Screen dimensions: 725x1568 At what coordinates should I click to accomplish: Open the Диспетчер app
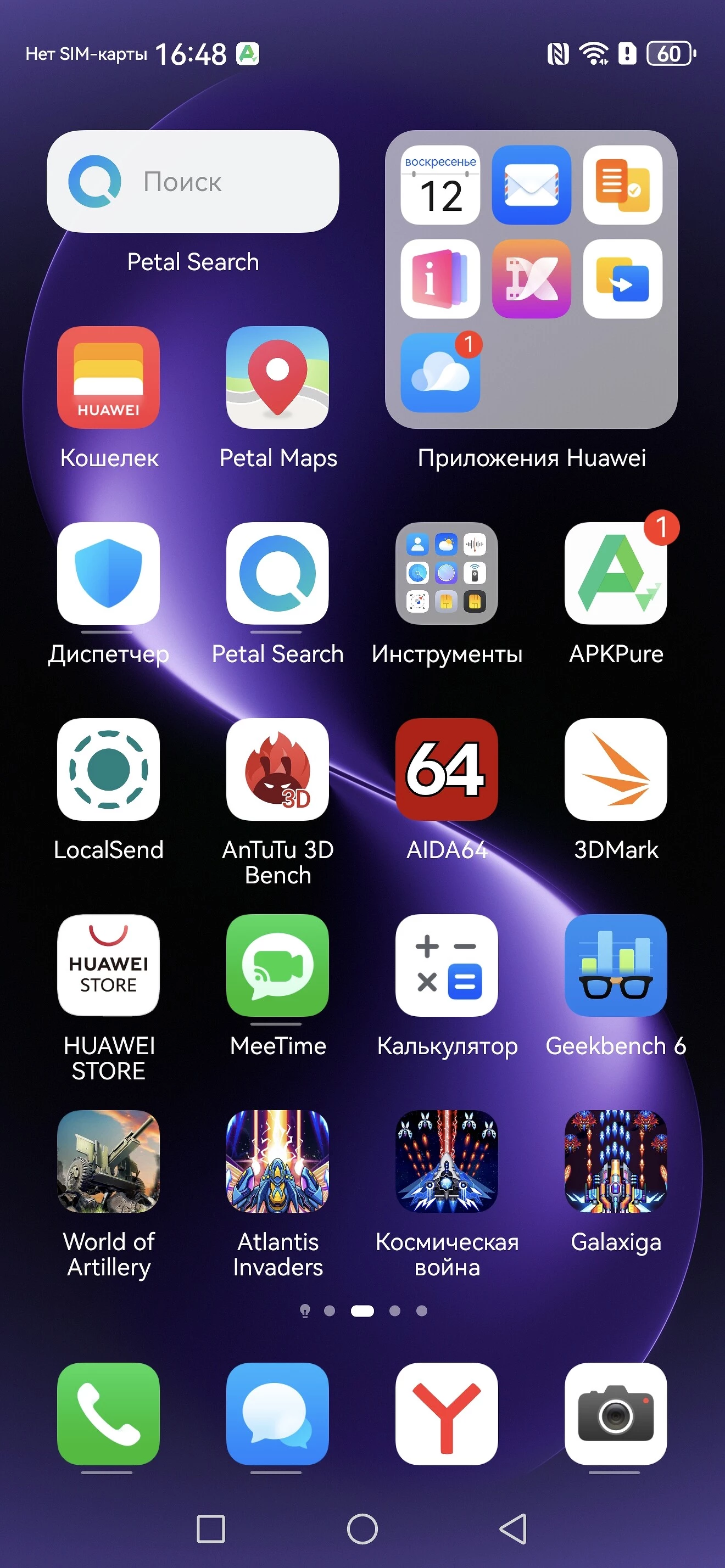(108, 573)
